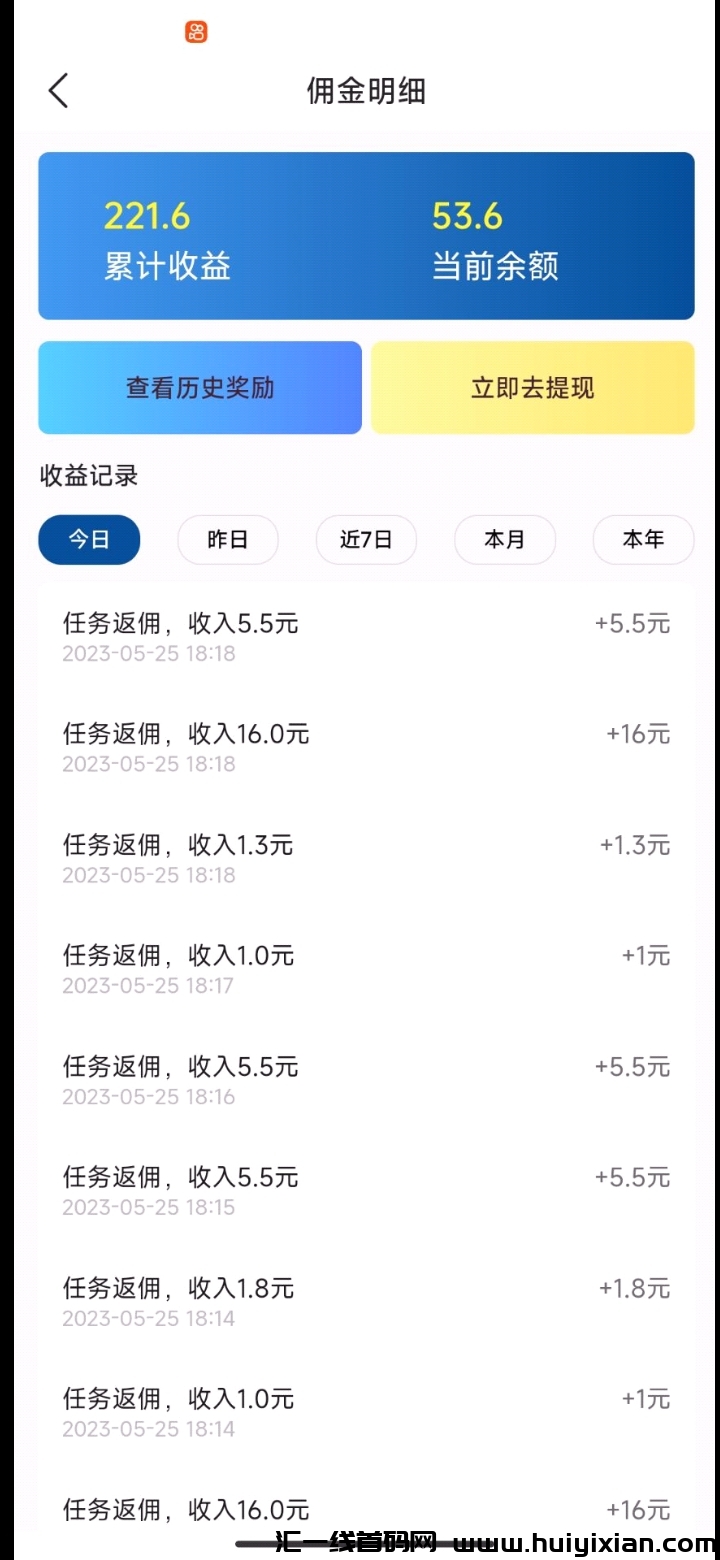
Task: Tap the Kuaishou app icon at top
Action: (196, 31)
